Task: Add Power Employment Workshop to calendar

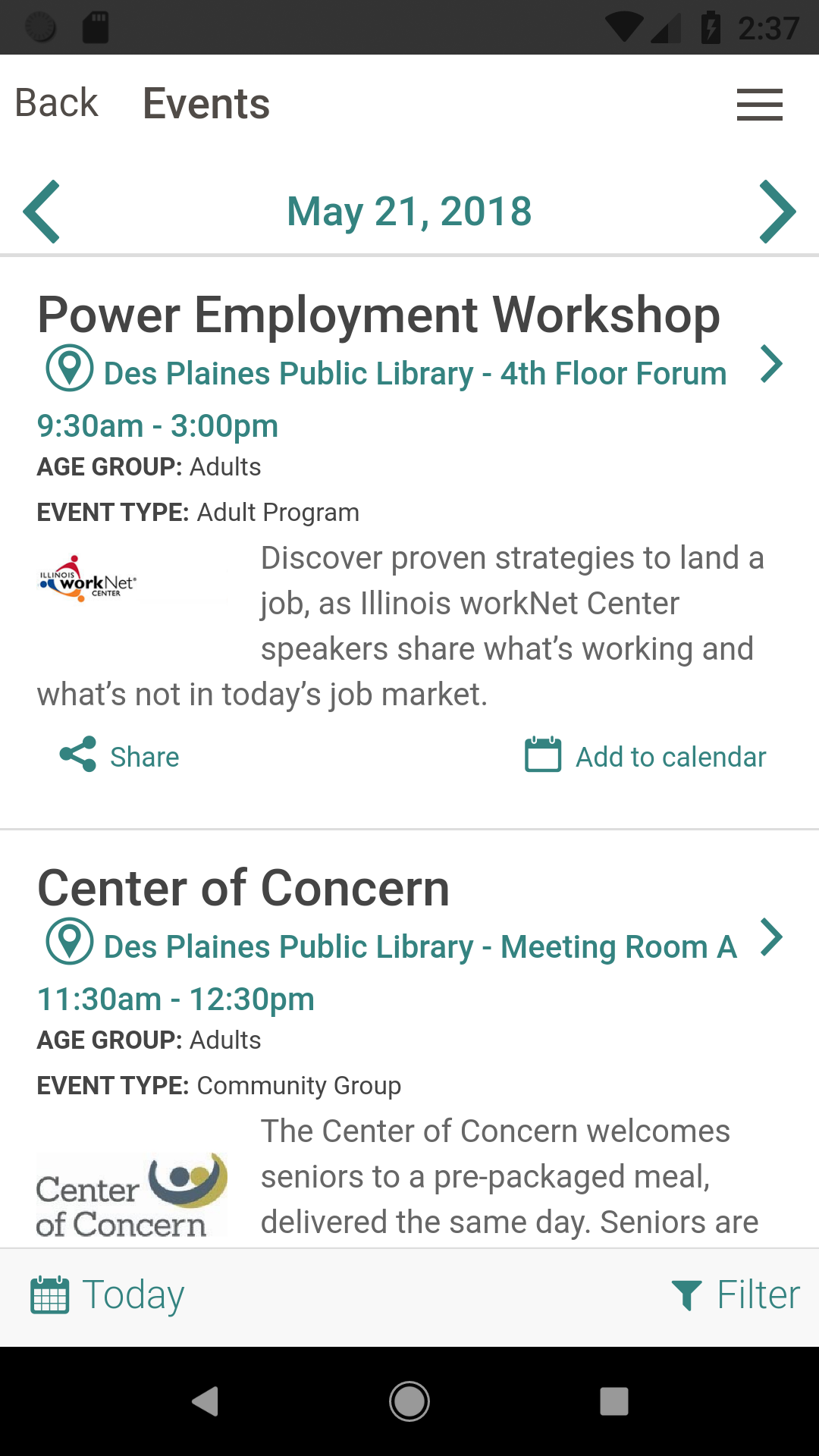Action: (646, 756)
